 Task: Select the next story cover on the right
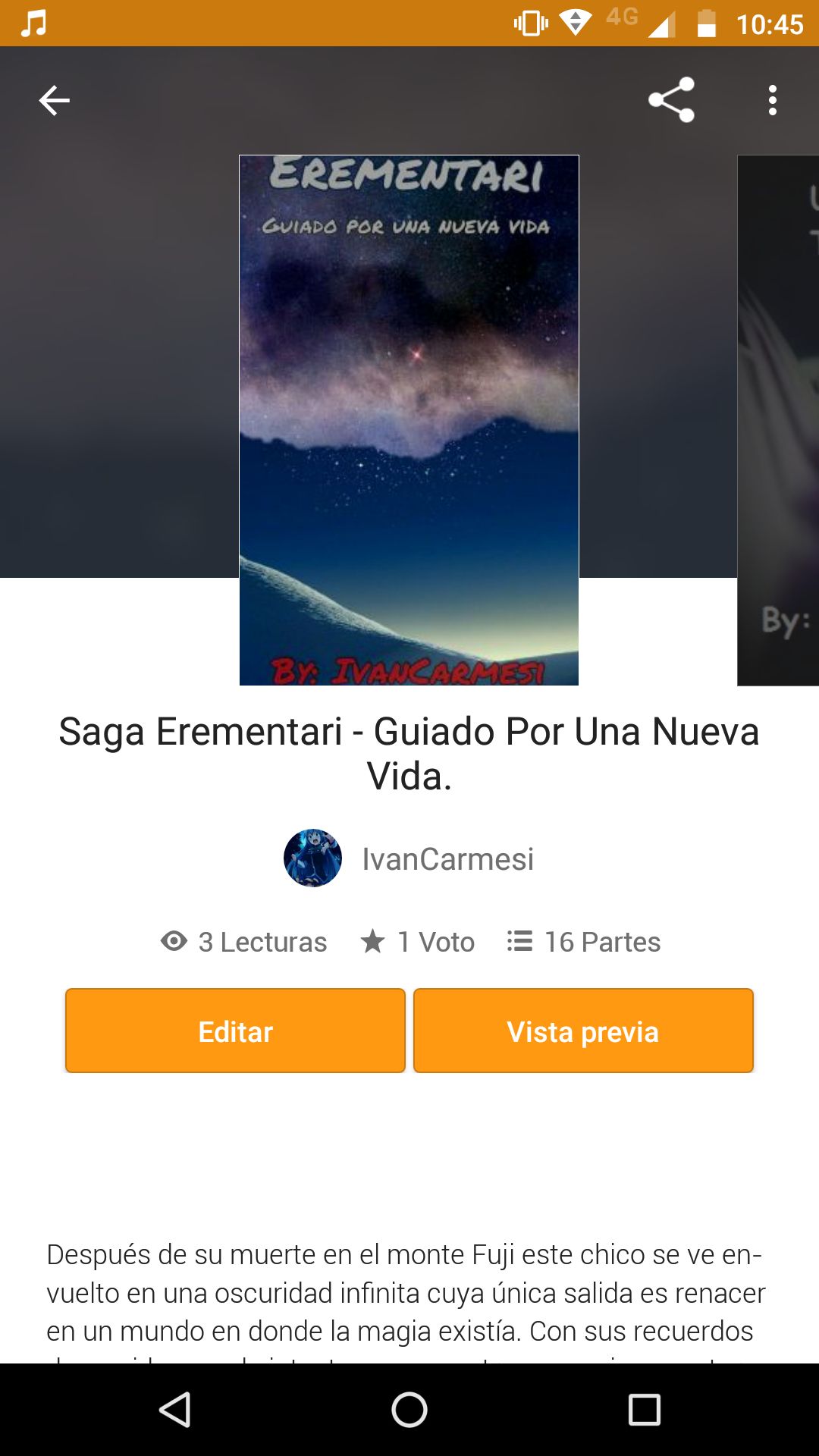coord(778,420)
